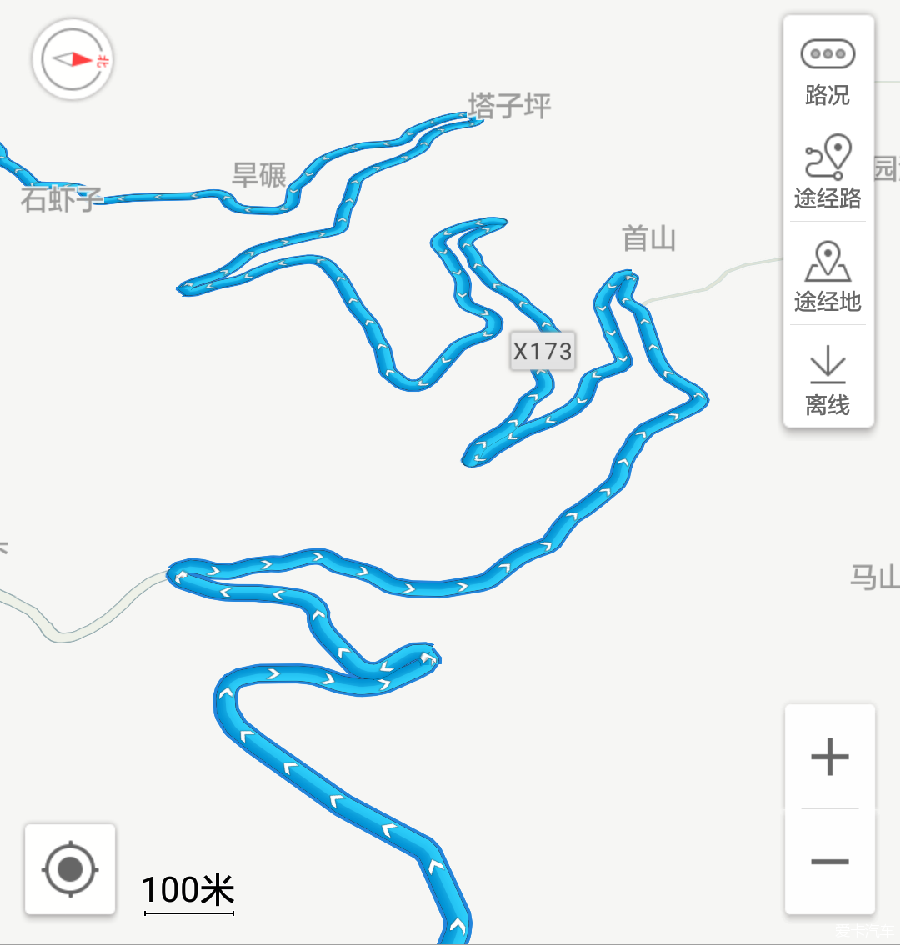Viewport: 900px width, 945px height.
Task: Center map on my current location
Action: pos(70,868)
